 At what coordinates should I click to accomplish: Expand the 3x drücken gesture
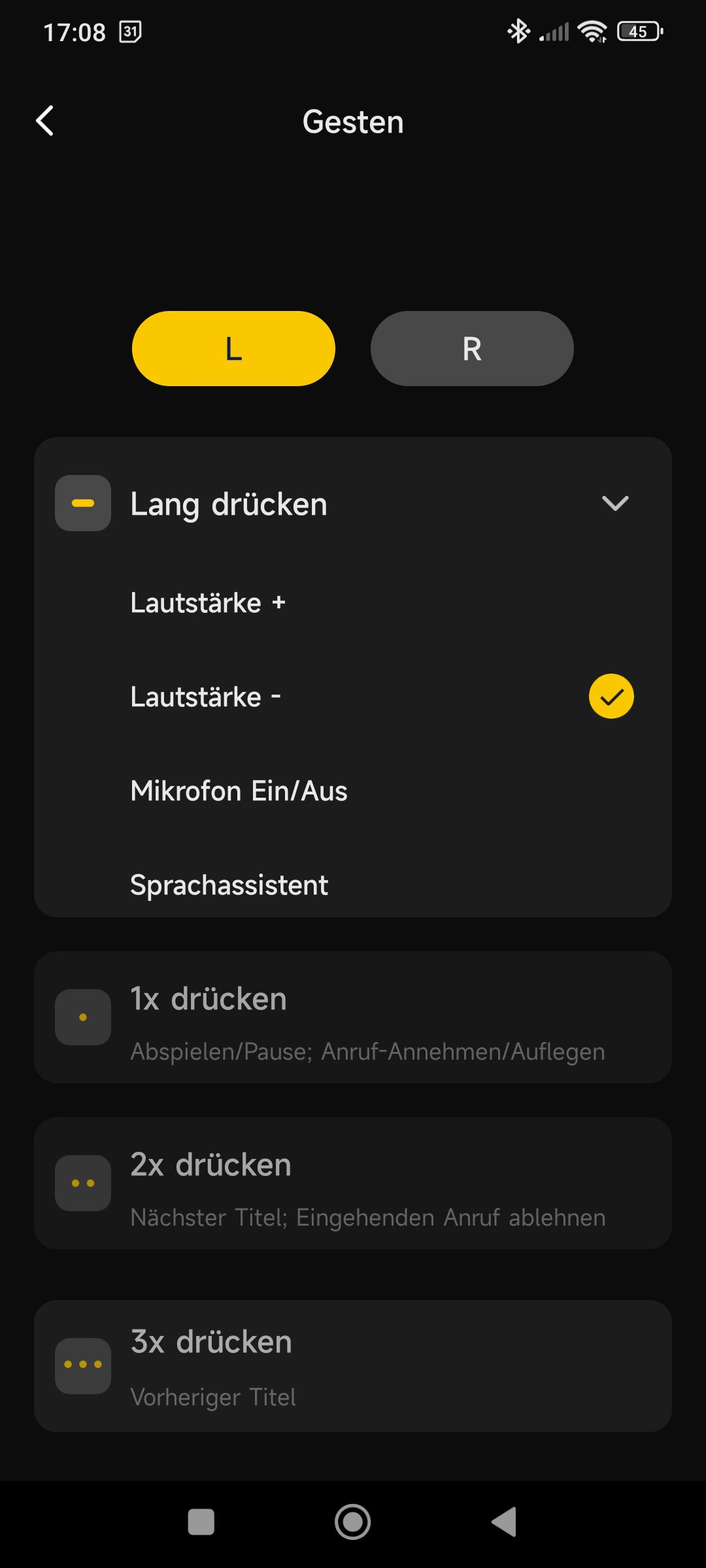(x=353, y=1366)
